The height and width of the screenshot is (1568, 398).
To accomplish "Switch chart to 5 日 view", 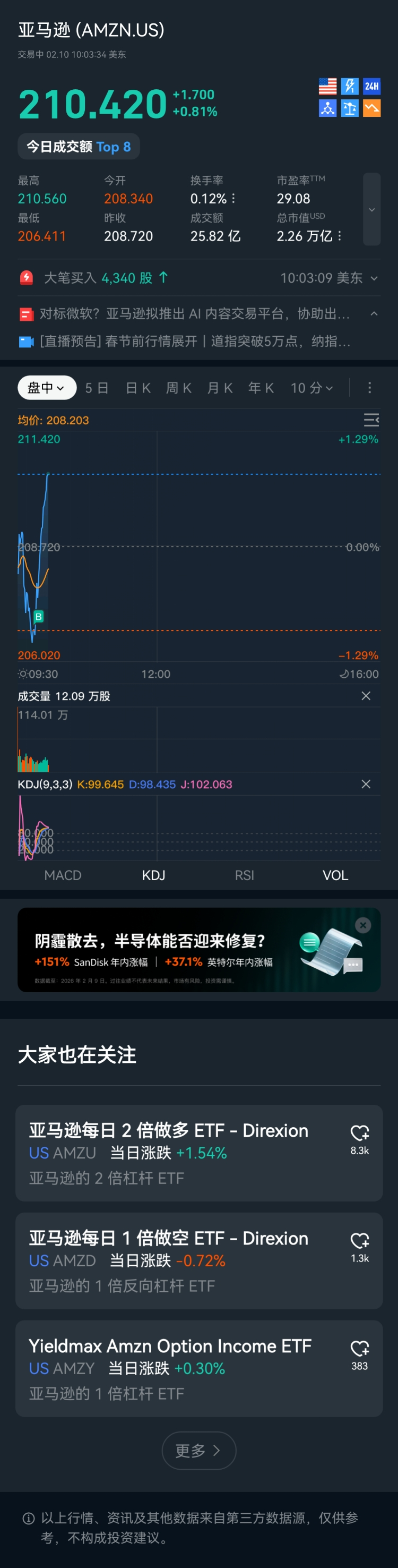I will click(x=97, y=388).
